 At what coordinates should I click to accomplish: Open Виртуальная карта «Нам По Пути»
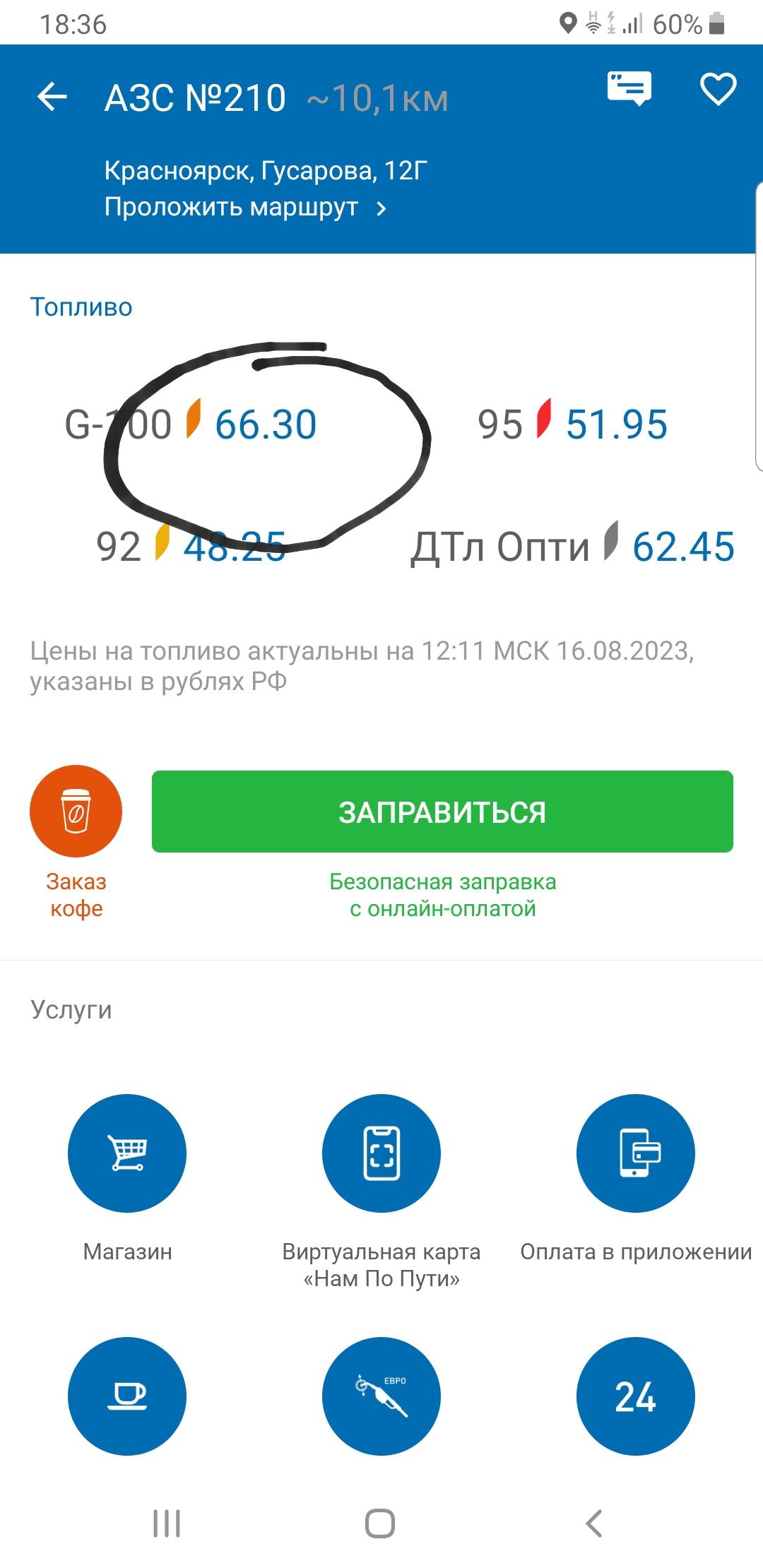(381, 1153)
